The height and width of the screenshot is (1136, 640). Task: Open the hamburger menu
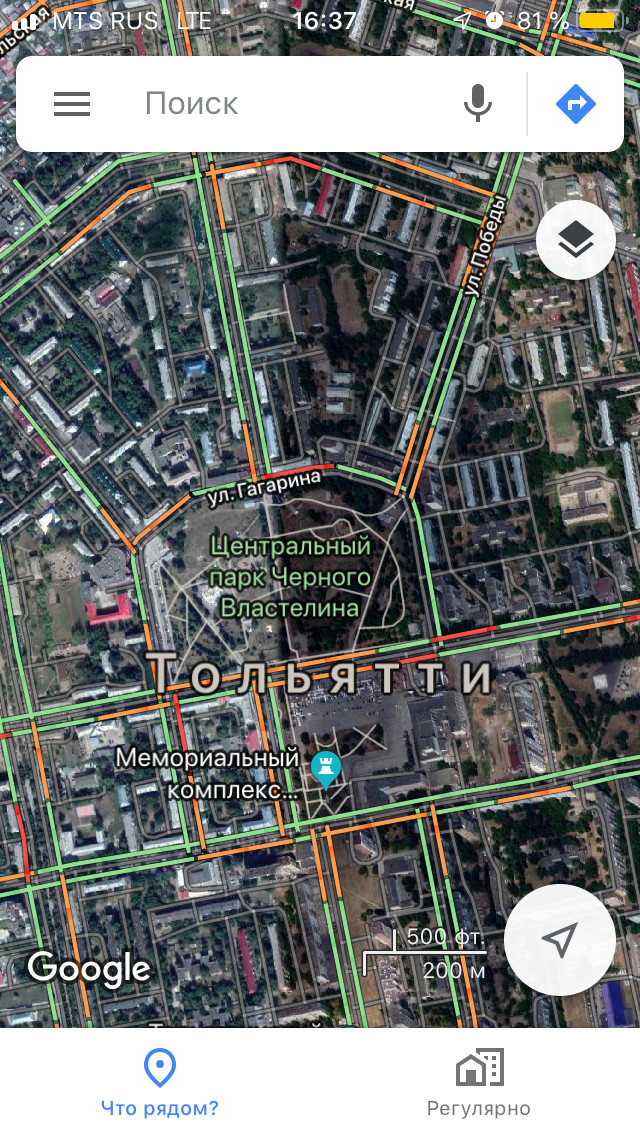(x=72, y=104)
